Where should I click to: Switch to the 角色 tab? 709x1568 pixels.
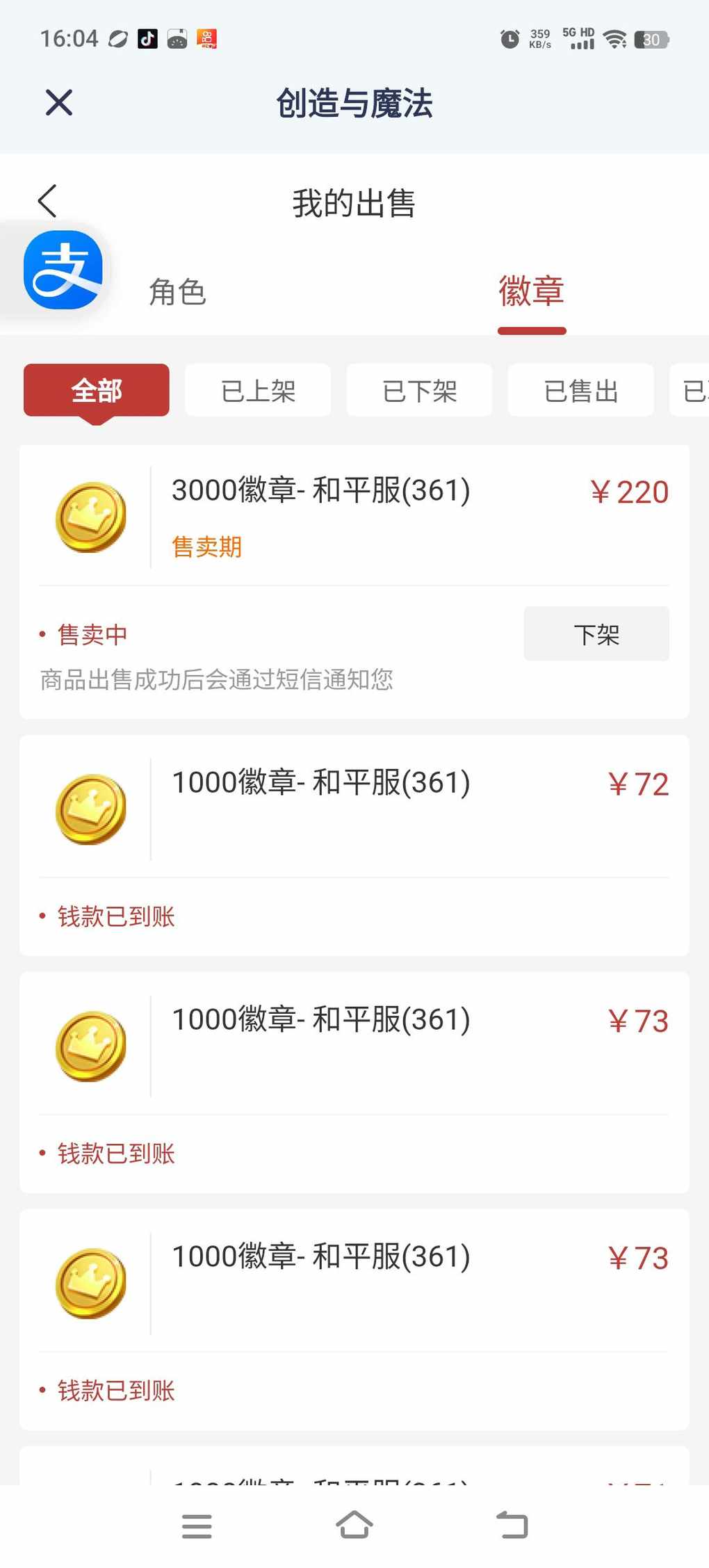(x=177, y=291)
